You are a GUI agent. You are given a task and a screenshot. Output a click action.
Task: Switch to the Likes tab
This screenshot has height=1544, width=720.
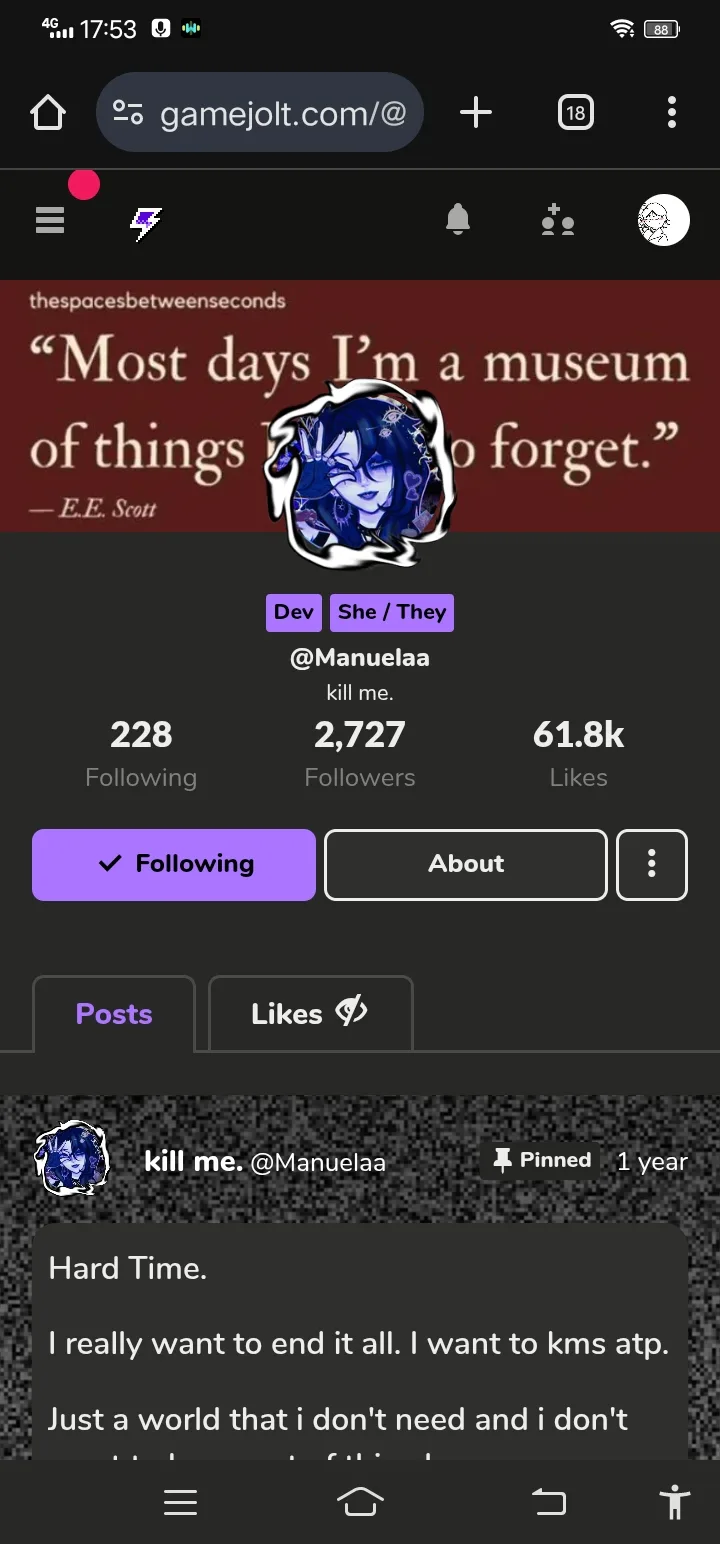click(x=310, y=1014)
